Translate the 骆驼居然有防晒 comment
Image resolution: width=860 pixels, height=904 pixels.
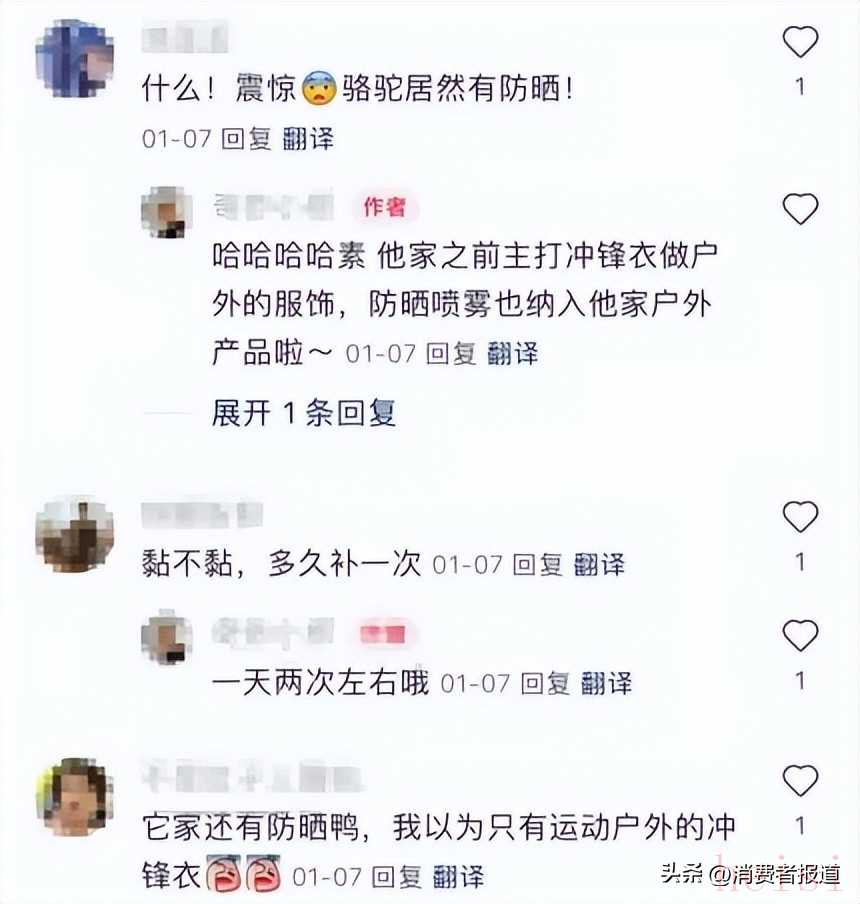pos(308,139)
